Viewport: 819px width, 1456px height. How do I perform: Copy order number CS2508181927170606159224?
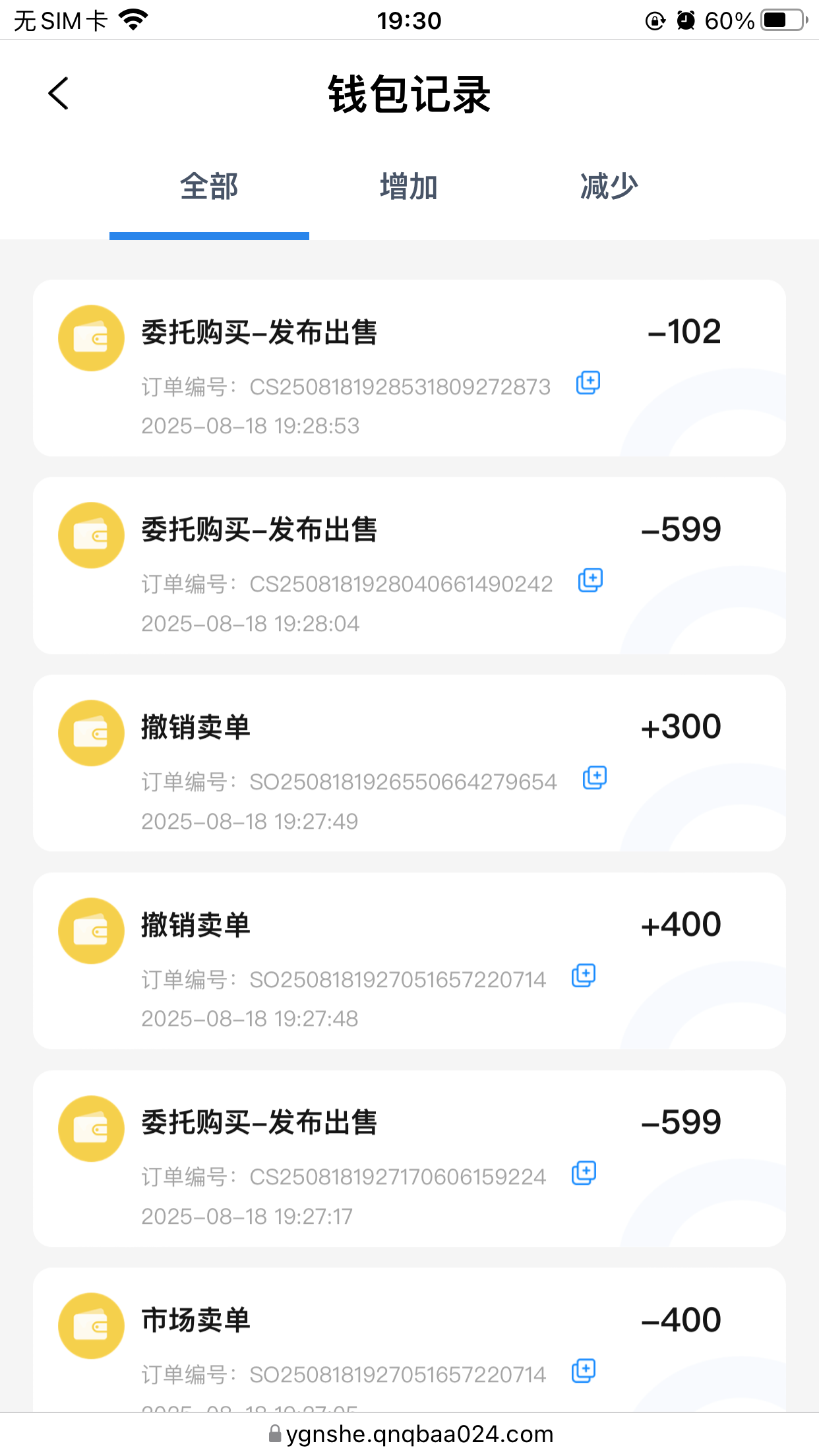coord(584,1173)
